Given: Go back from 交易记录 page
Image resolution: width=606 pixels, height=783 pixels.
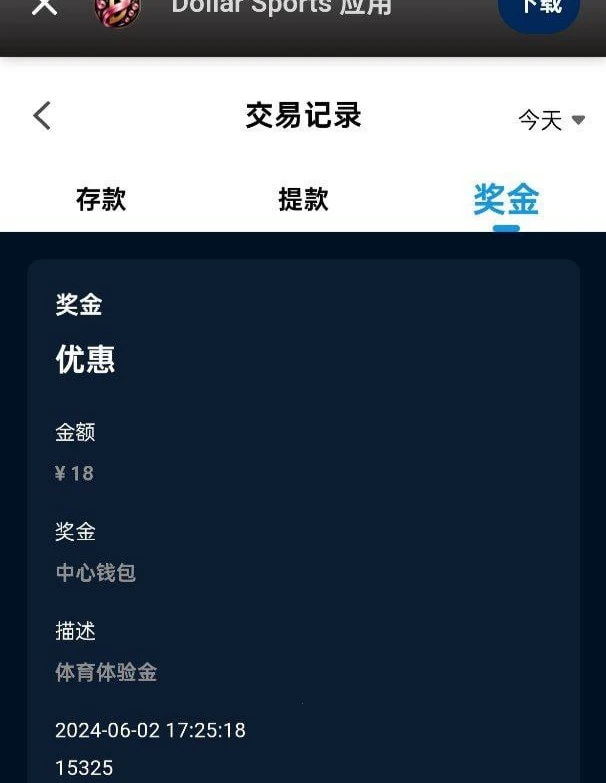Looking at the screenshot, I should tap(42, 116).
